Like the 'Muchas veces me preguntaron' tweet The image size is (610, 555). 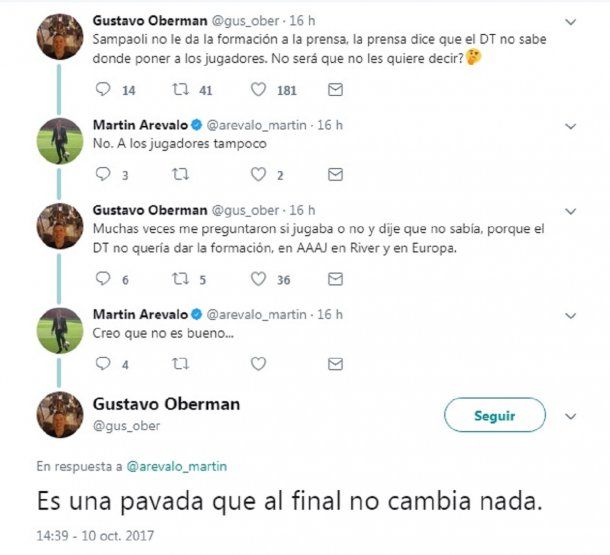point(258,279)
